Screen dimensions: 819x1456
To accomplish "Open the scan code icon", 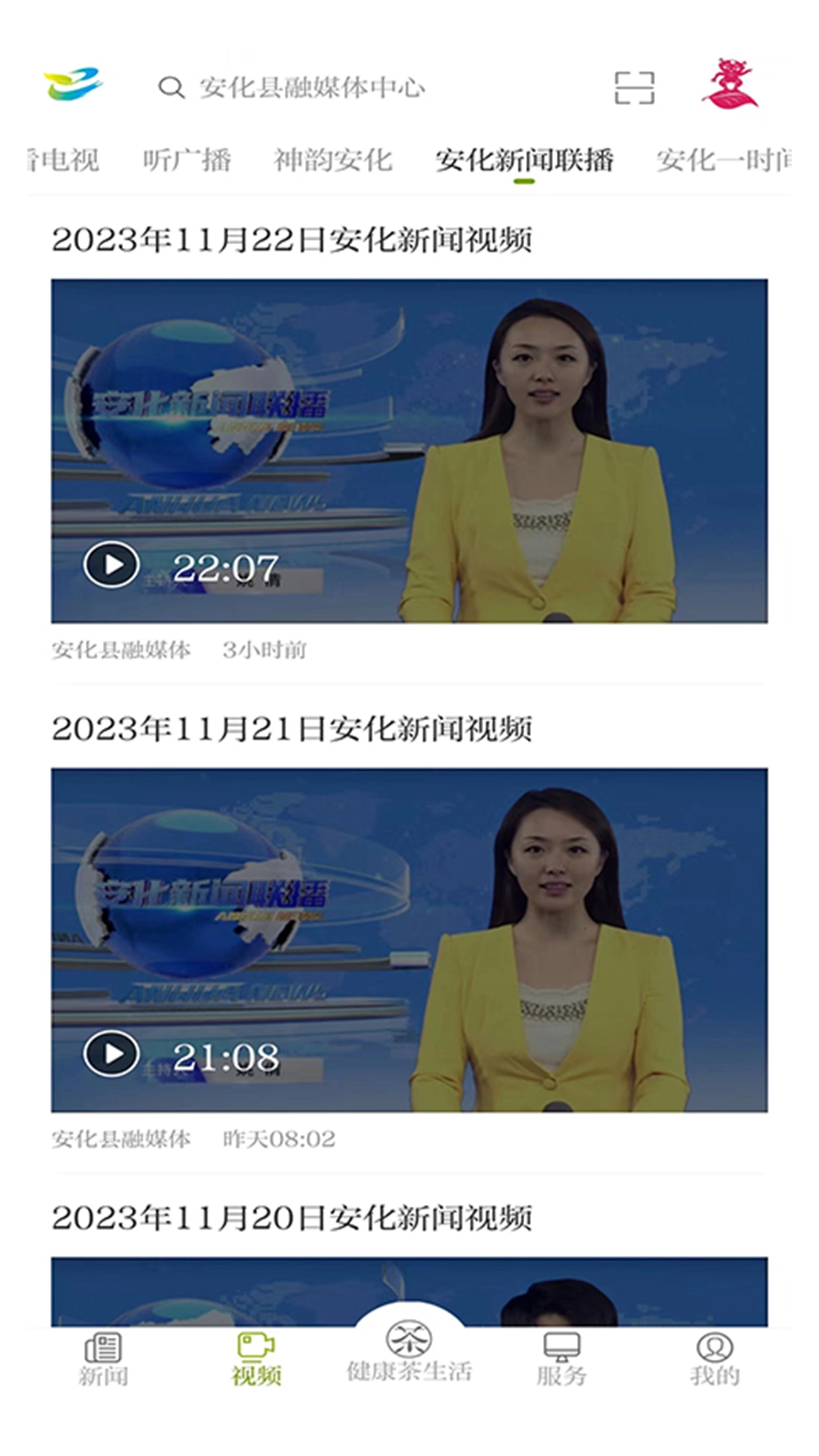I will click(x=634, y=88).
